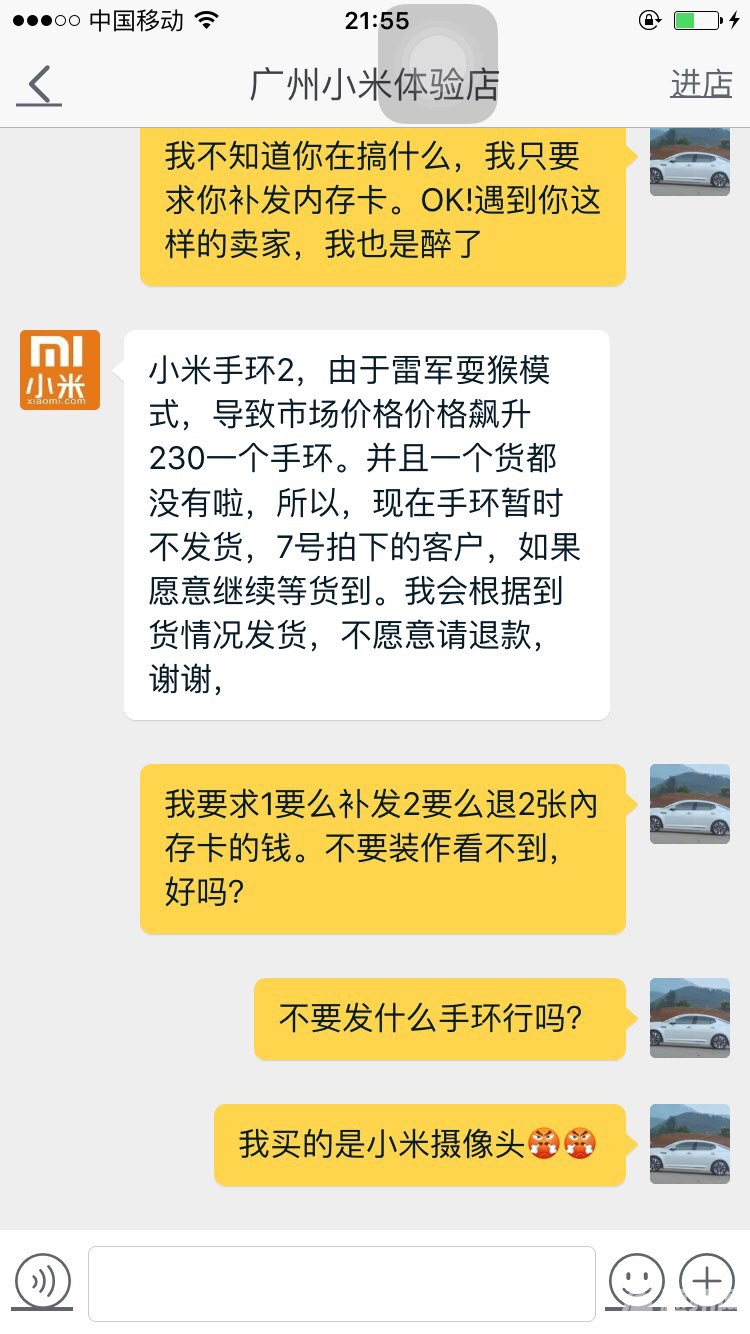Screen dimensions: 750x1334
Task: Go back from the chat
Action: coord(39,86)
